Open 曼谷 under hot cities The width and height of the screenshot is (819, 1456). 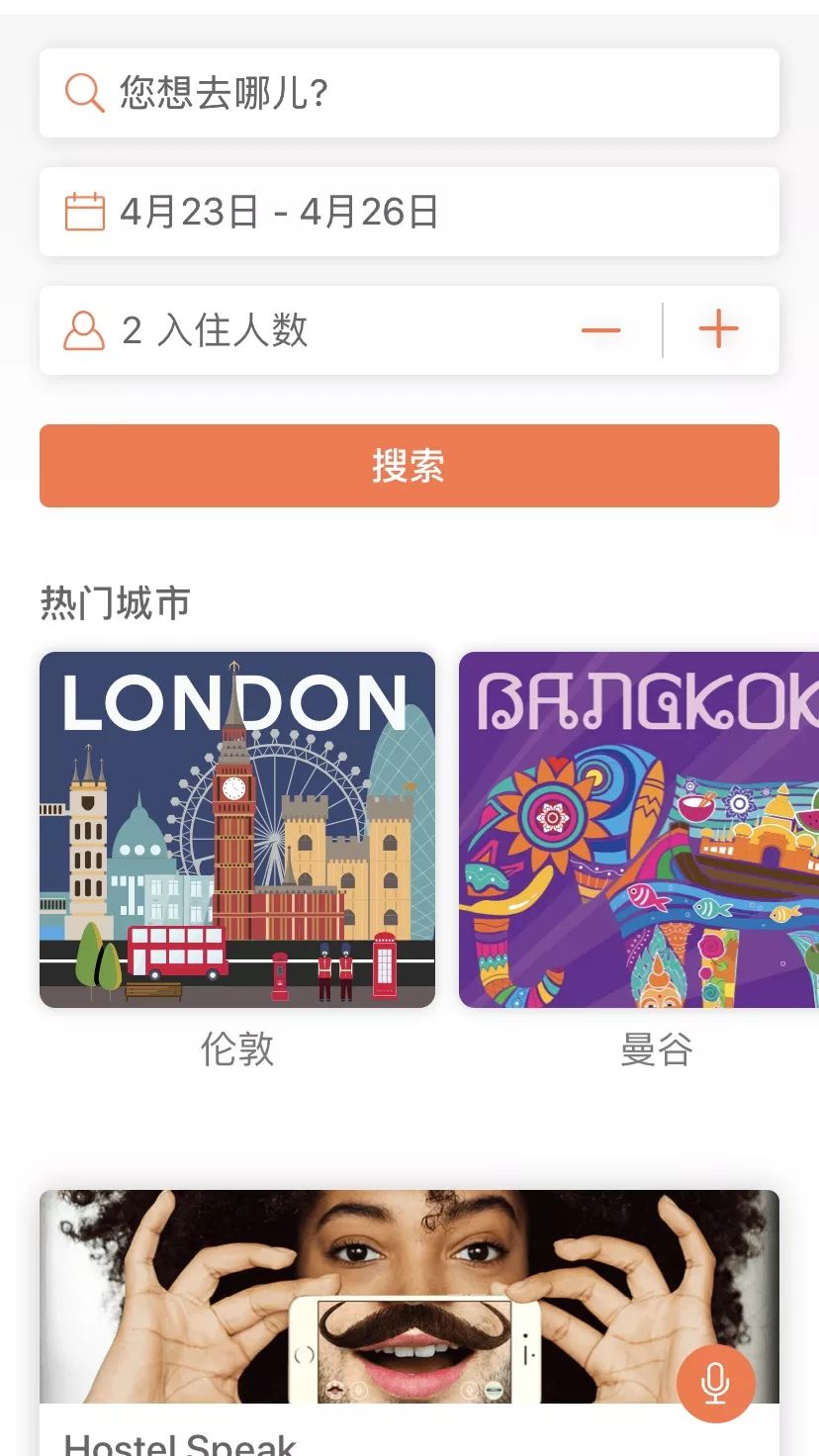[x=655, y=1051]
